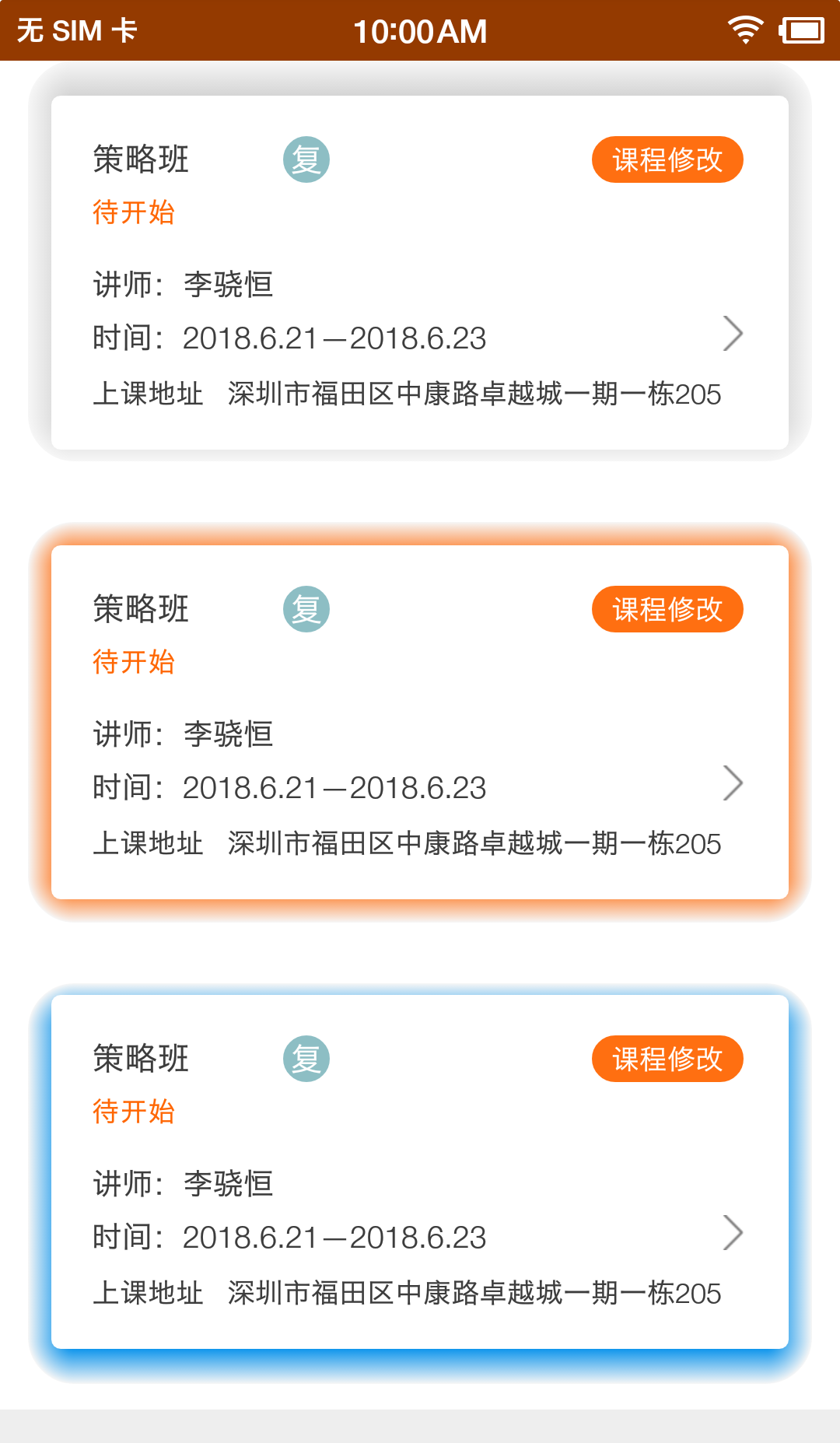
Task: Open details chevron on the blue-glow card
Action: (733, 1232)
